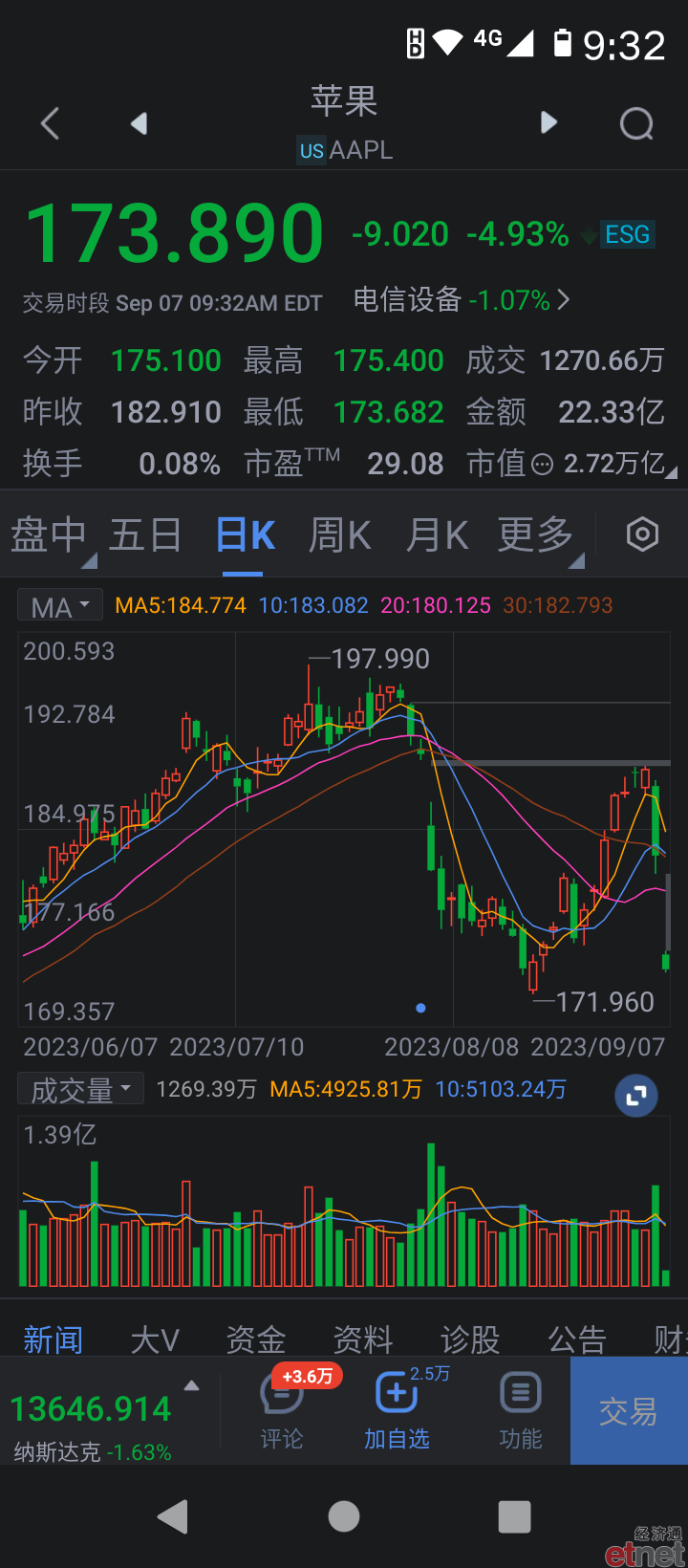688x1568 pixels.
Task: Go back using the top-left arrow
Action: point(51,123)
